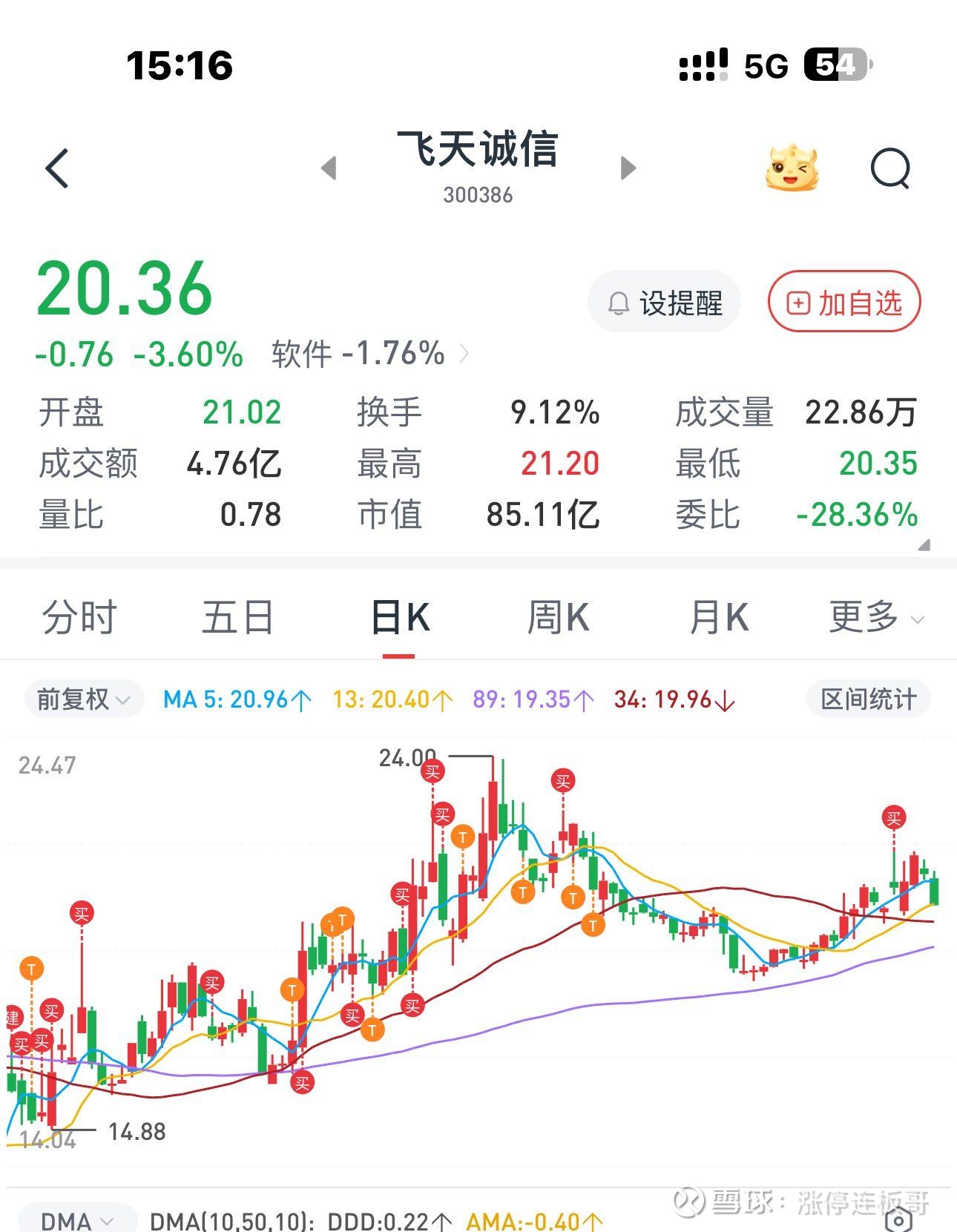Change the DMA indicator selector
The image size is (957, 1232).
(x=76, y=1220)
